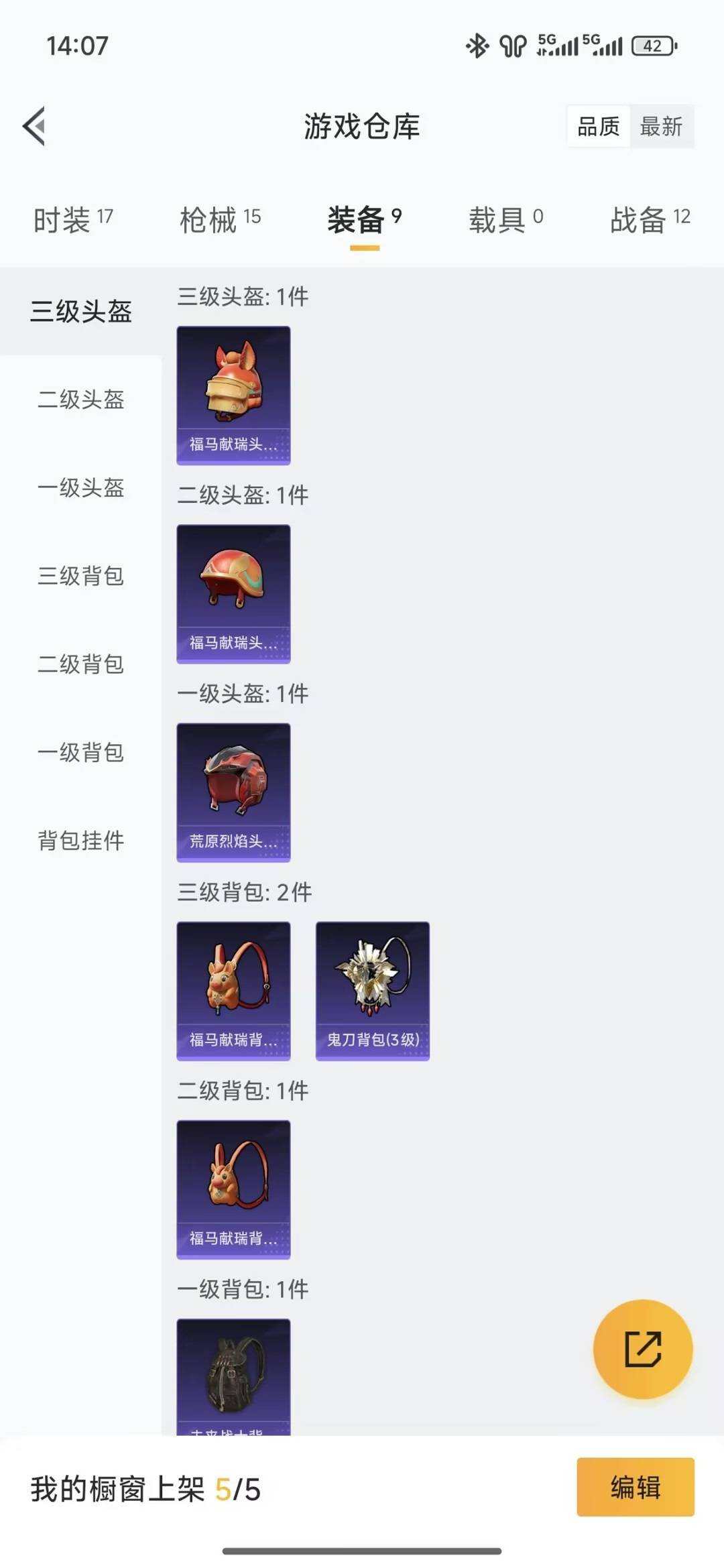
Task: Tap the back arrow to exit warehouse
Action: (37, 126)
